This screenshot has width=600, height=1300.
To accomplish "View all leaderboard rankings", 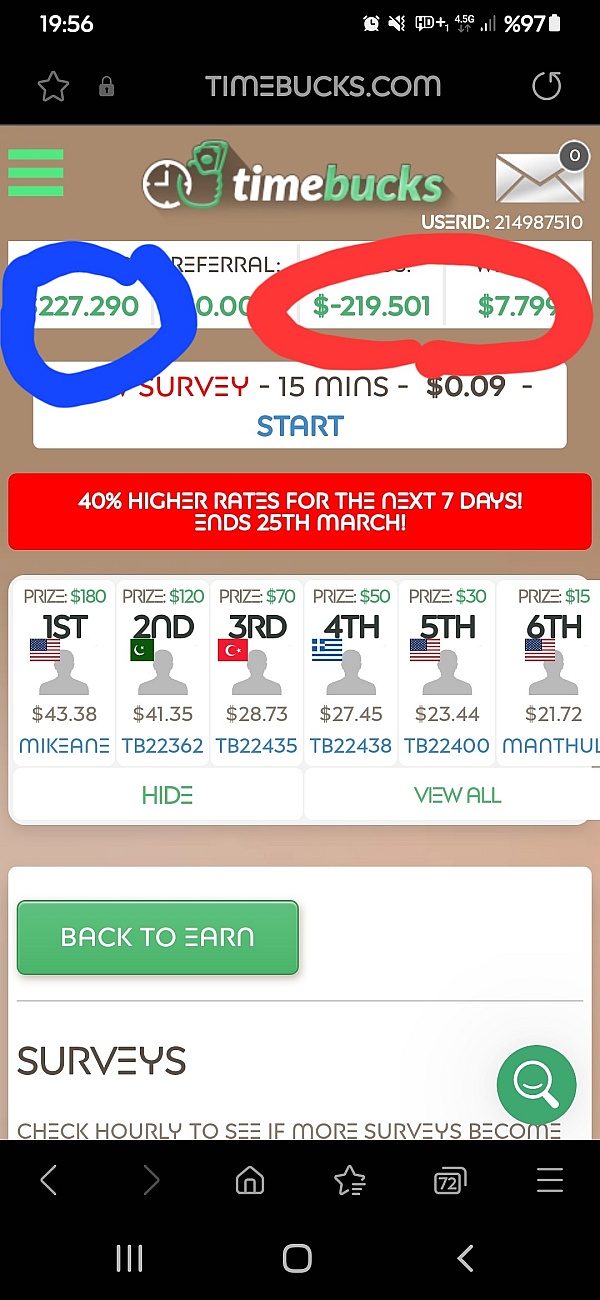I will coord(457,795).
